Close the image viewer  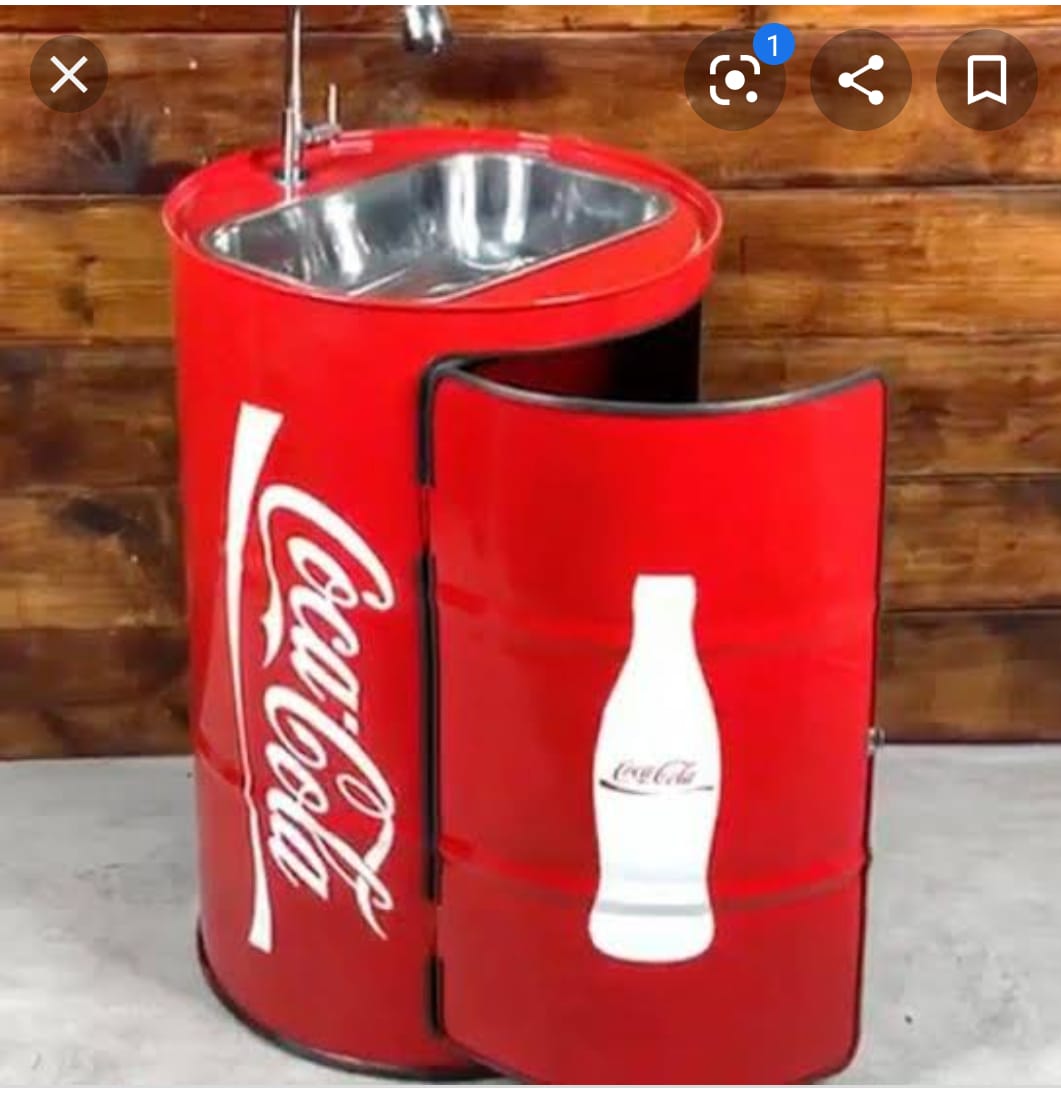(x=68, y=75)
